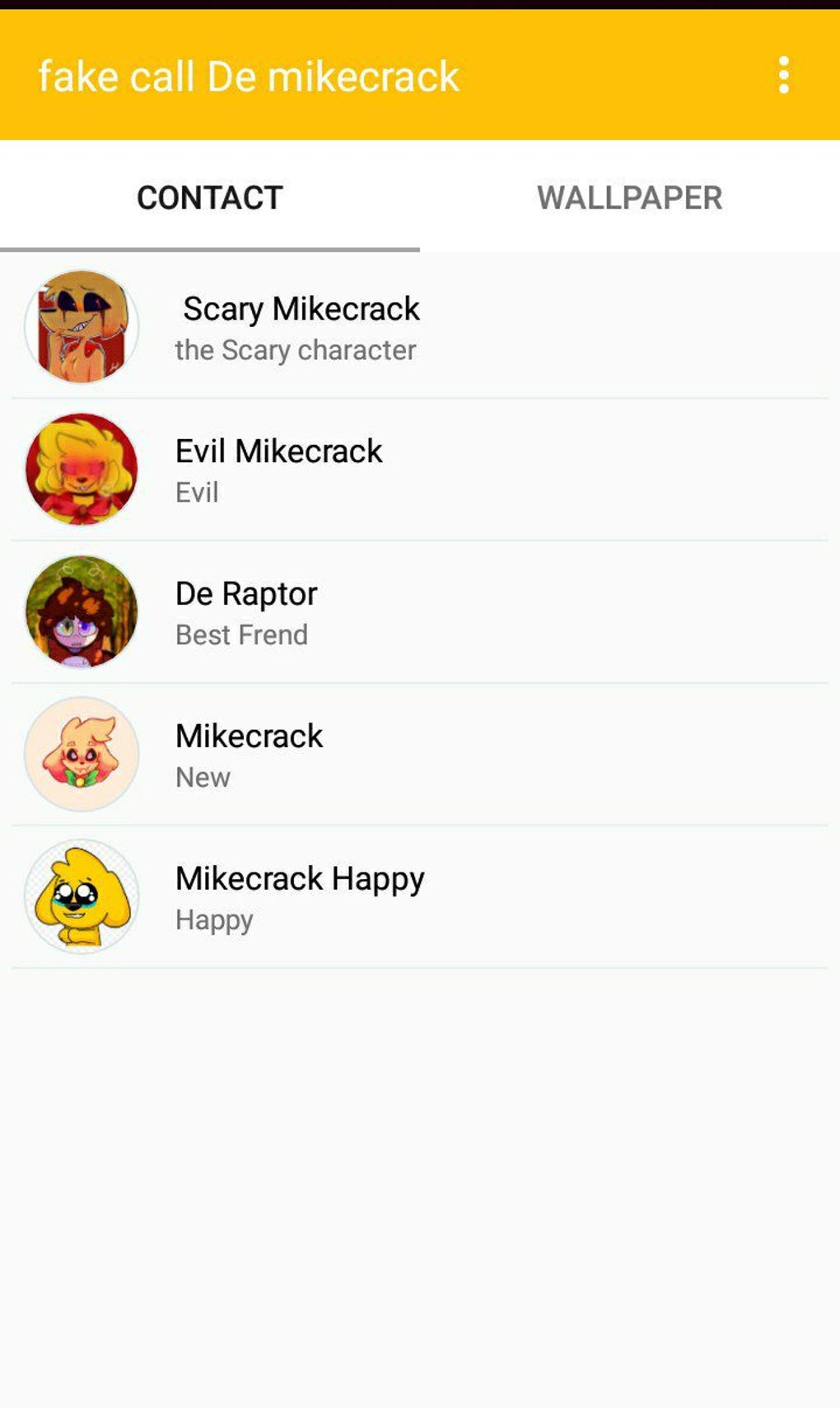The width and height of the screenshot is (840, 1408).
Task: Open the De Raptor contact
Action: [420, 612]
